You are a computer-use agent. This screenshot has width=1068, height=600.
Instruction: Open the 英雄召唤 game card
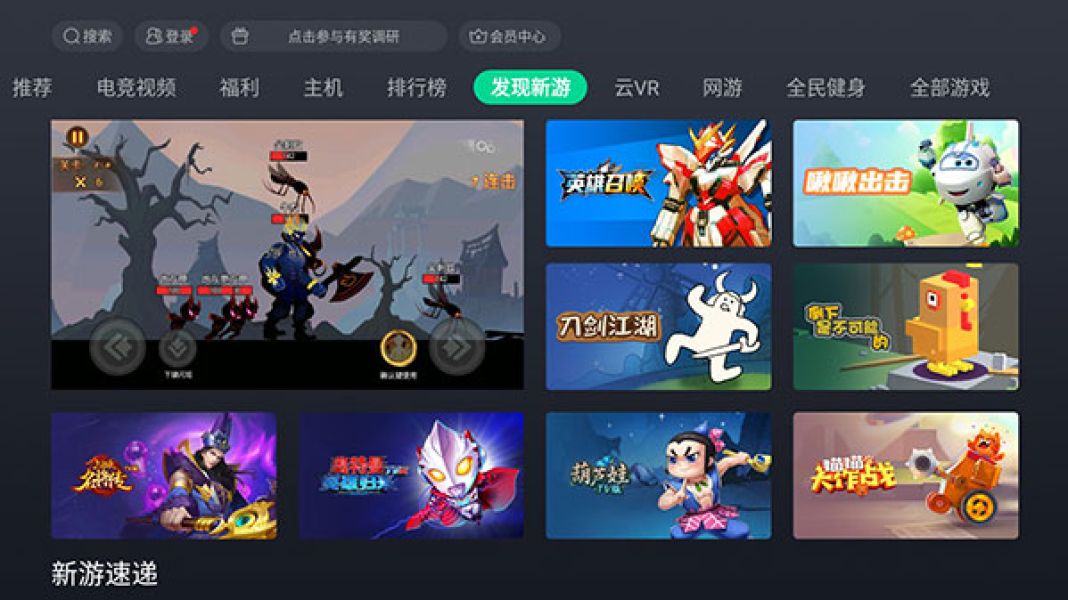tap(658, 183)
